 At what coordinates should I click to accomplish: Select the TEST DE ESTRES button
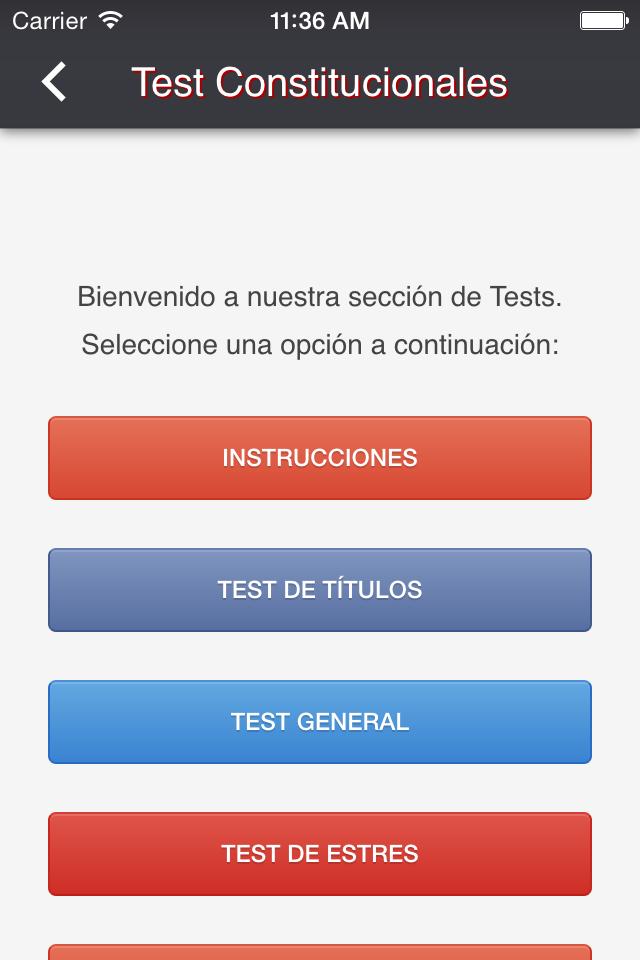[x=320, y=854]
